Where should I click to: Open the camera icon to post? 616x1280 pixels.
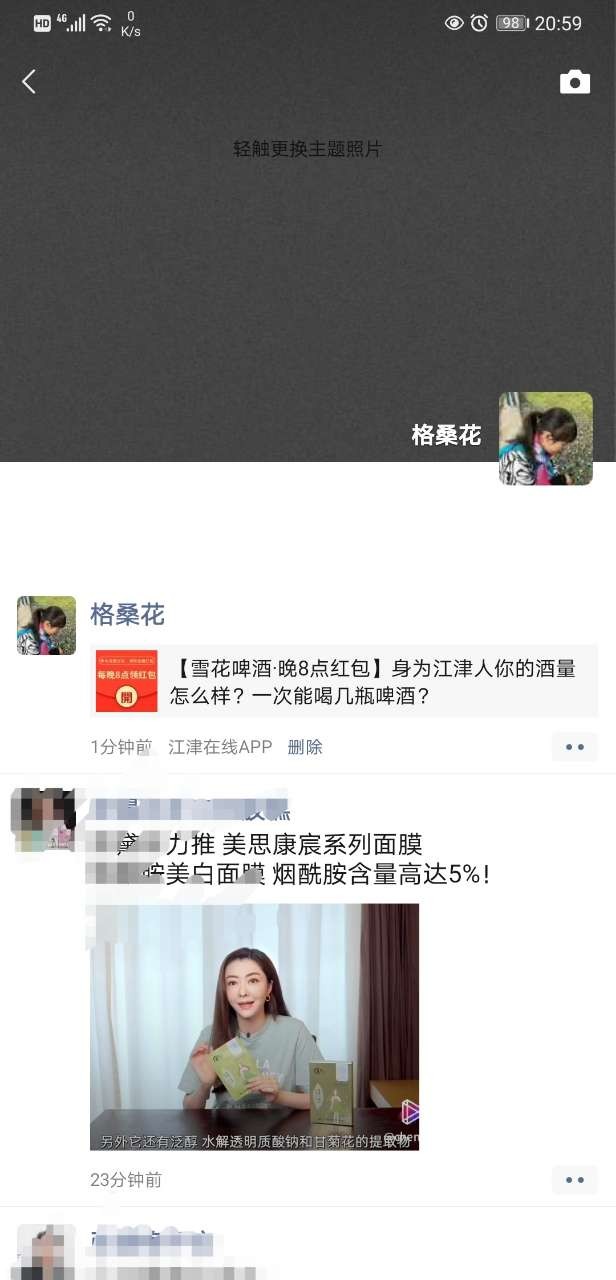point(574,82)
